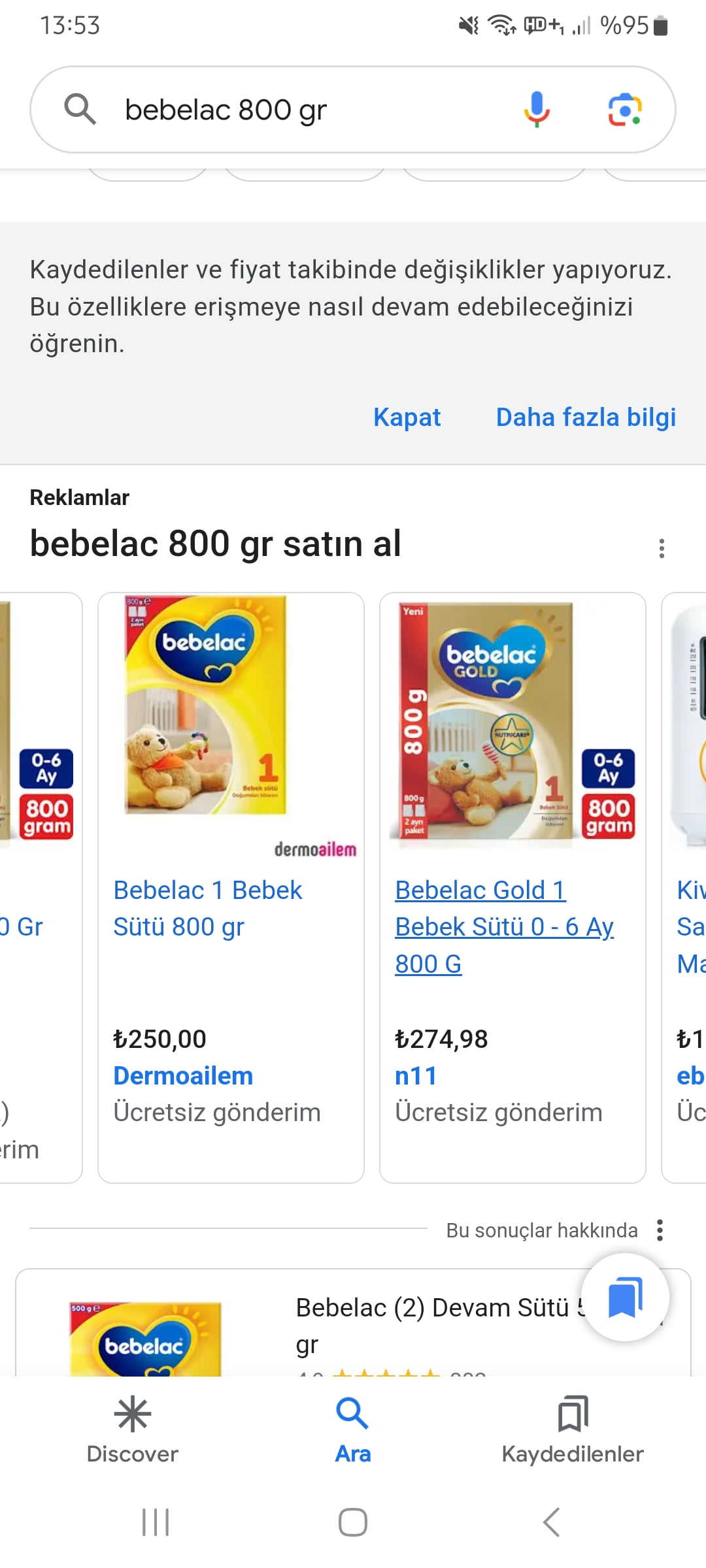
Task: Open the overflow menu beside satın al heading
Action: (662, 548)
